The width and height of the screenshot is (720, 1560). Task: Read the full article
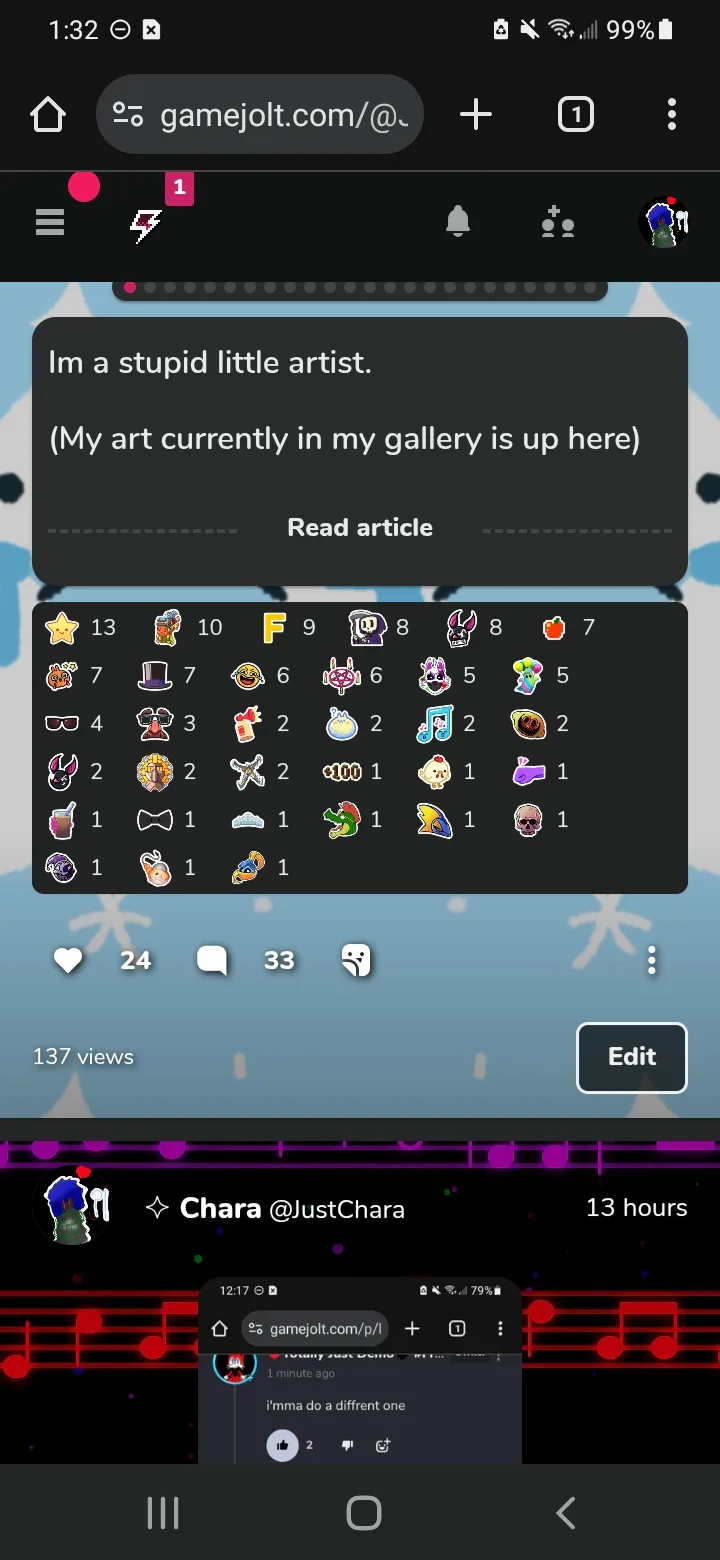(360, 527)
